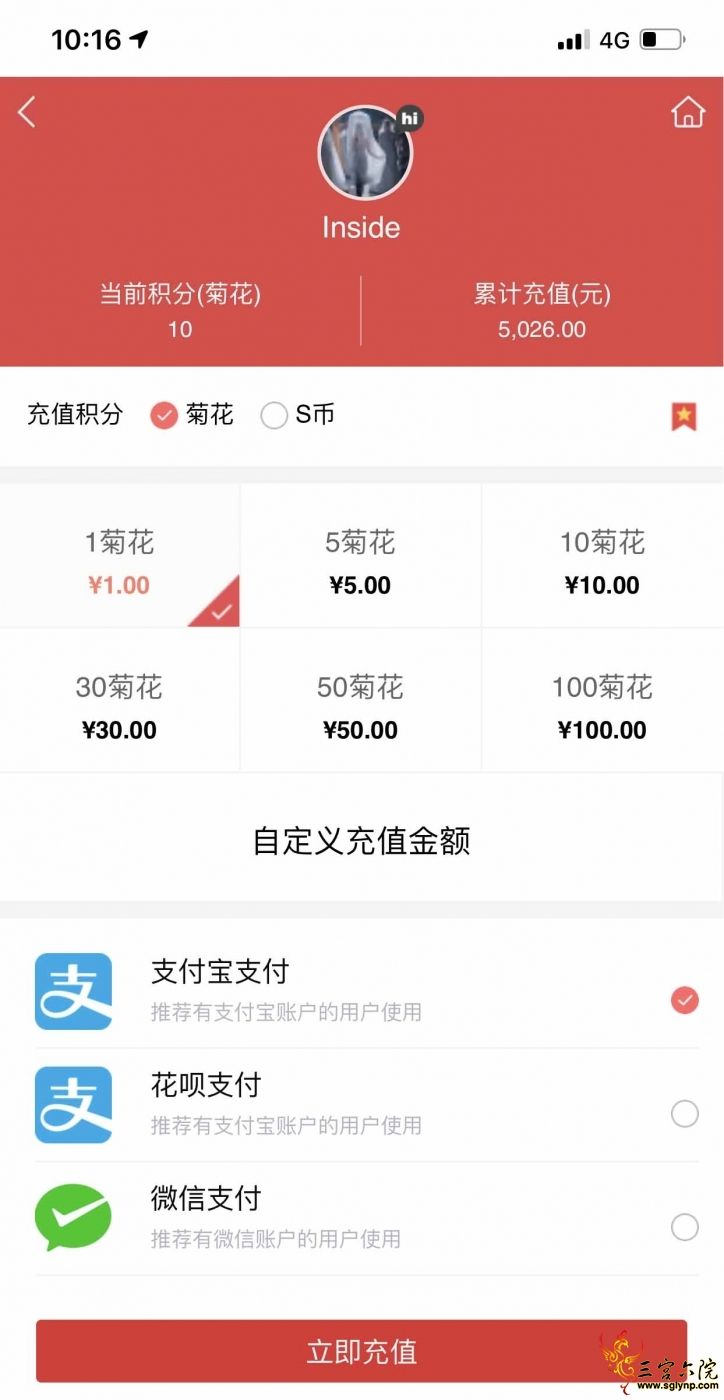Select 菊花 as recharge points type
The image size is (724, 1400).
[166, 415]
